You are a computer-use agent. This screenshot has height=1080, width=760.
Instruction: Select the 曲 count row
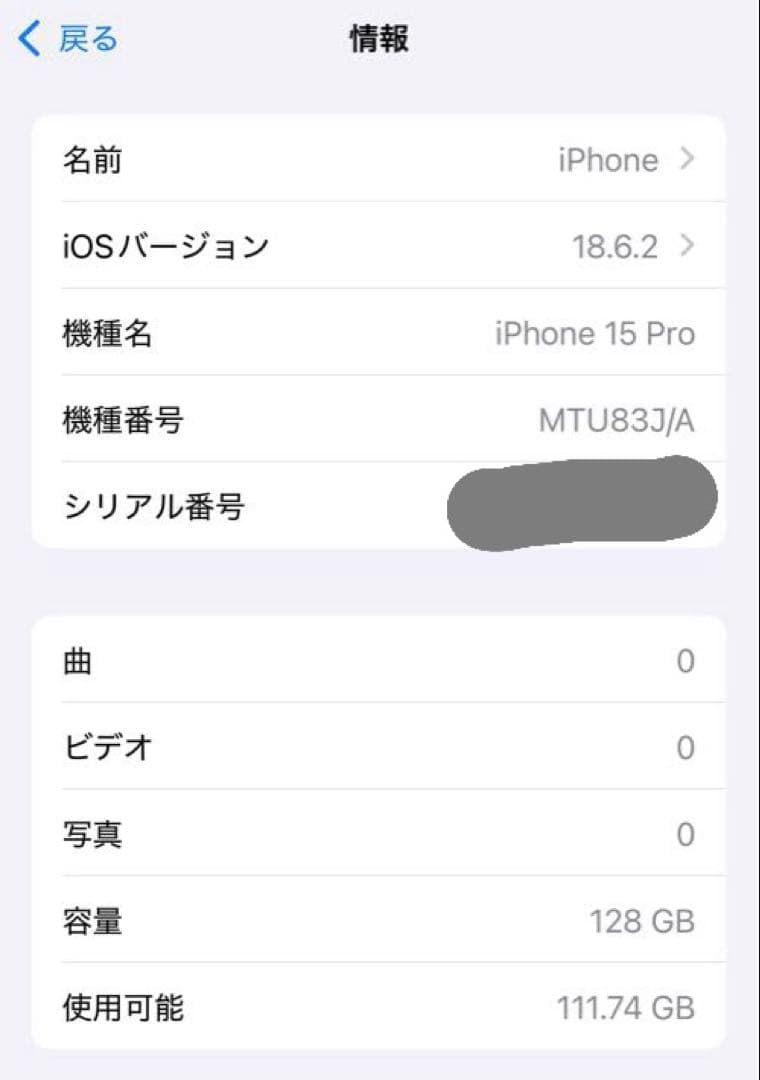380,660
